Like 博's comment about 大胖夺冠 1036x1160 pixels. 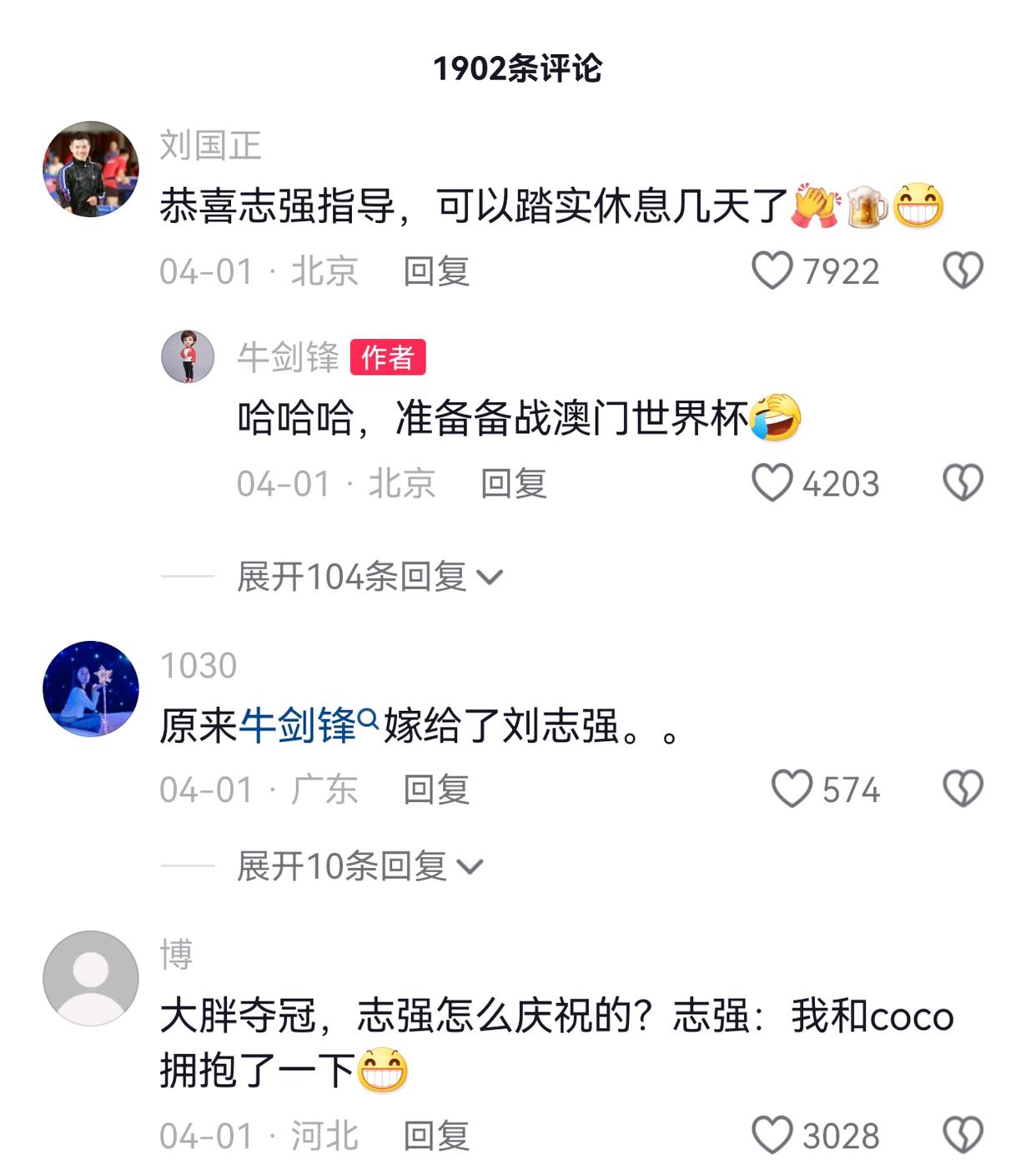[x=772, y=1135]
